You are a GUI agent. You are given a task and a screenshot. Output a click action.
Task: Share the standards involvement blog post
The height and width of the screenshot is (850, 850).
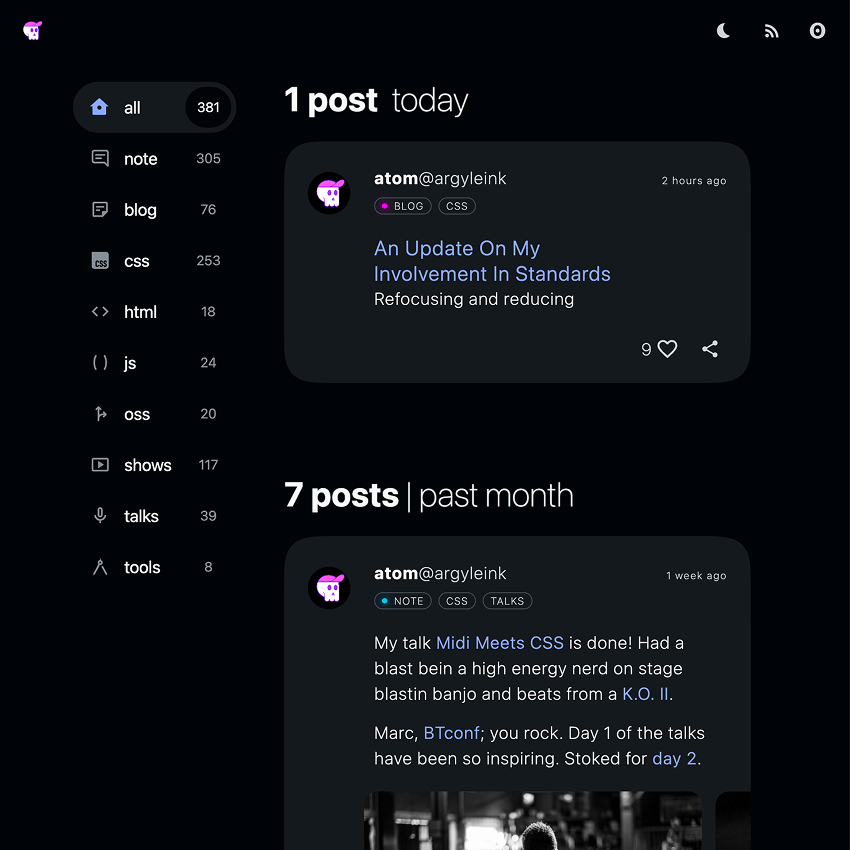click(x=710, y=349)
